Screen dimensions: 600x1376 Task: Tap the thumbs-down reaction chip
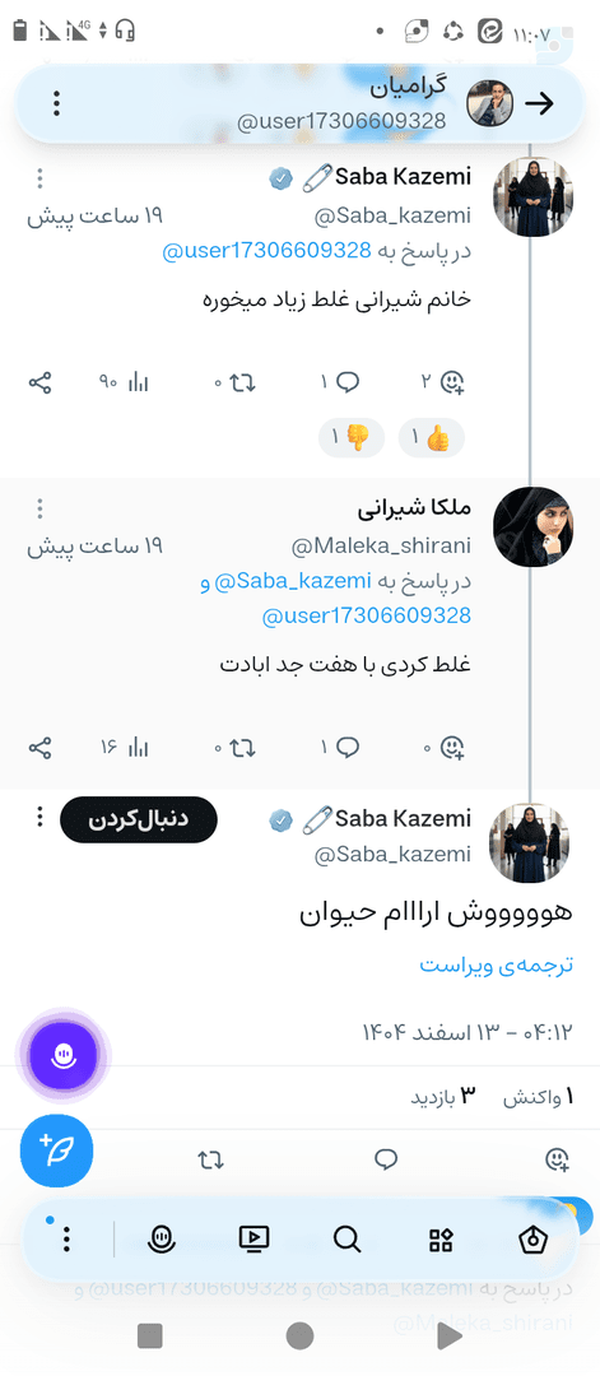pos(351,437)
